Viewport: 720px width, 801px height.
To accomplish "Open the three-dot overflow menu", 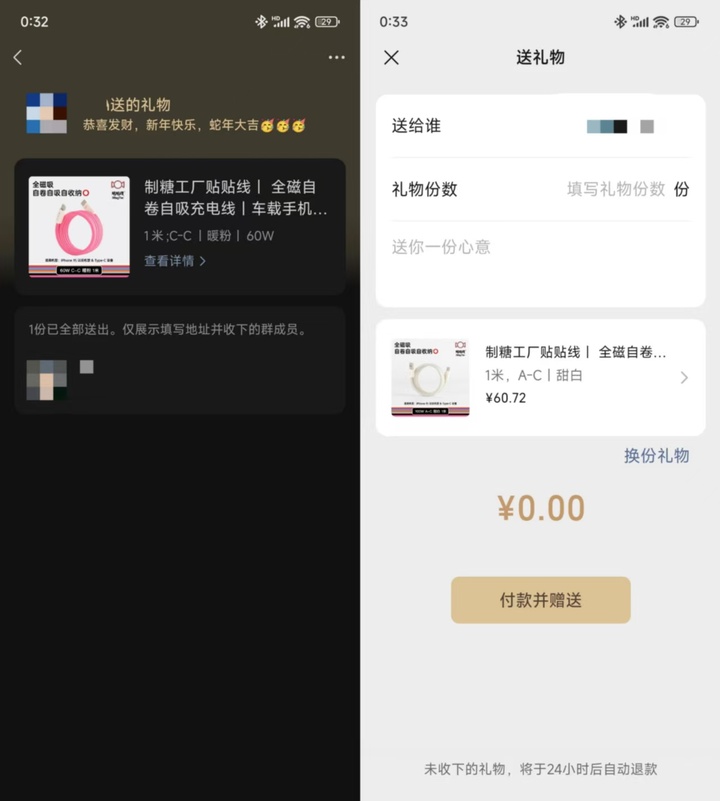I will click(x=336, y=58).
